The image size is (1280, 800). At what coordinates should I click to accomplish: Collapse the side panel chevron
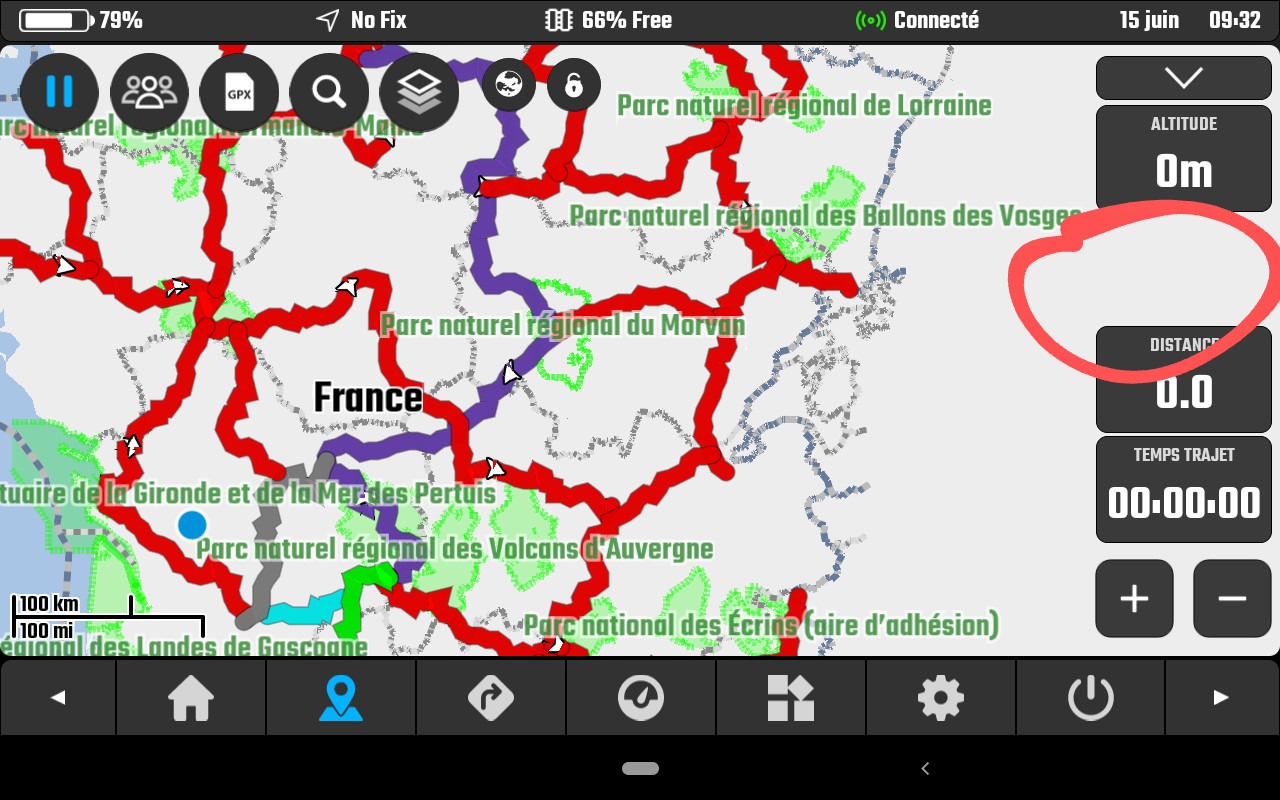(x=1183, y=78)
